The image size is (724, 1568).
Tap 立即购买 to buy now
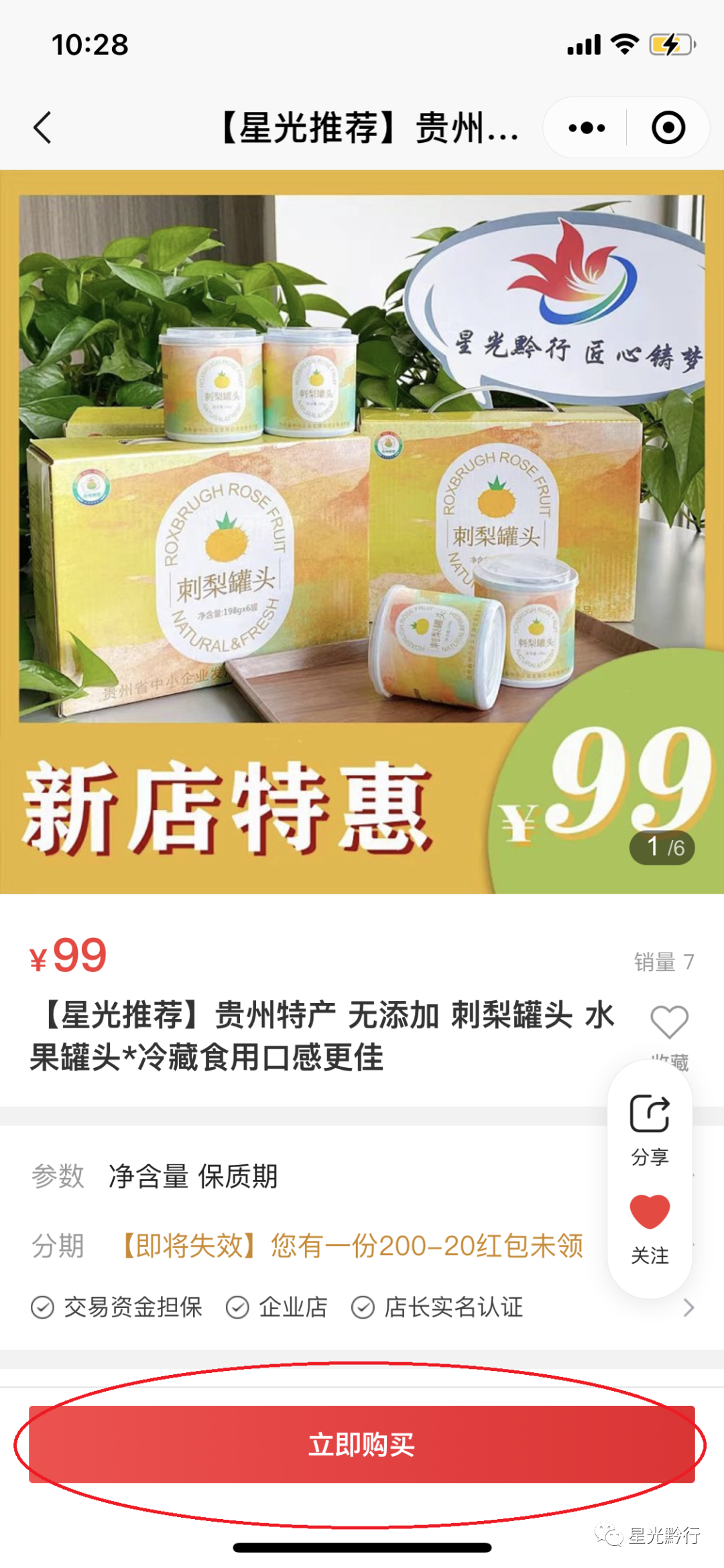(361, 1444)
